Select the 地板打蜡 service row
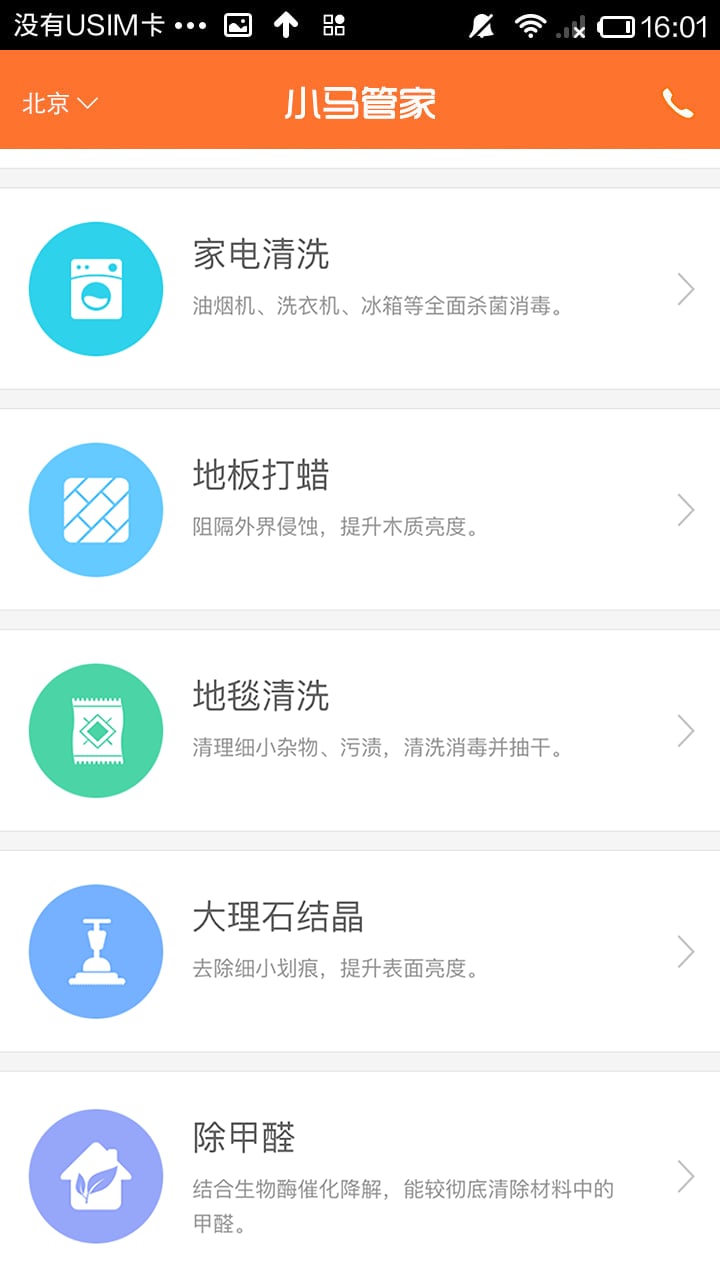The image size is (720, 1280). (360, 510)
